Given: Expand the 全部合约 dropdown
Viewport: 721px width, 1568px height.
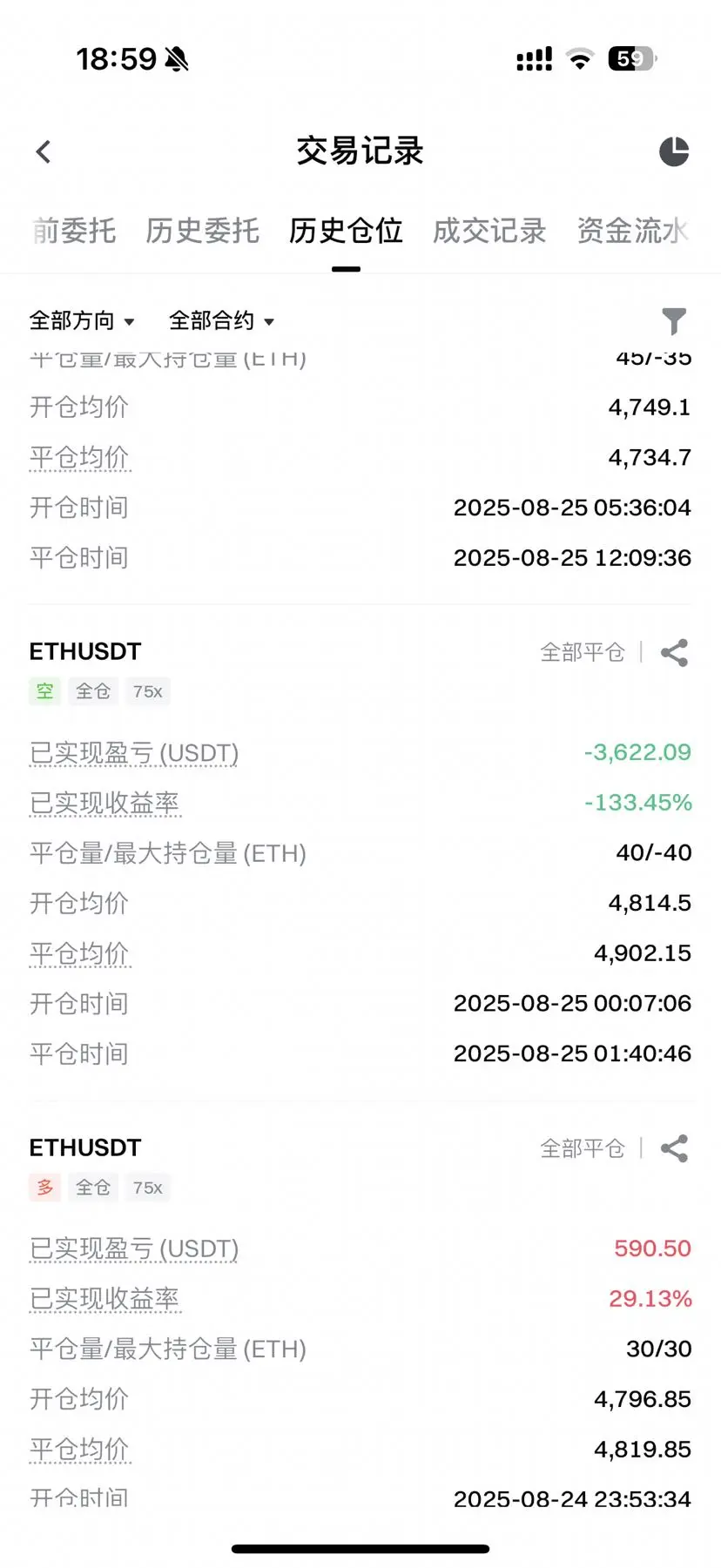Looking at the screenshot, I should tap(221, 321).
